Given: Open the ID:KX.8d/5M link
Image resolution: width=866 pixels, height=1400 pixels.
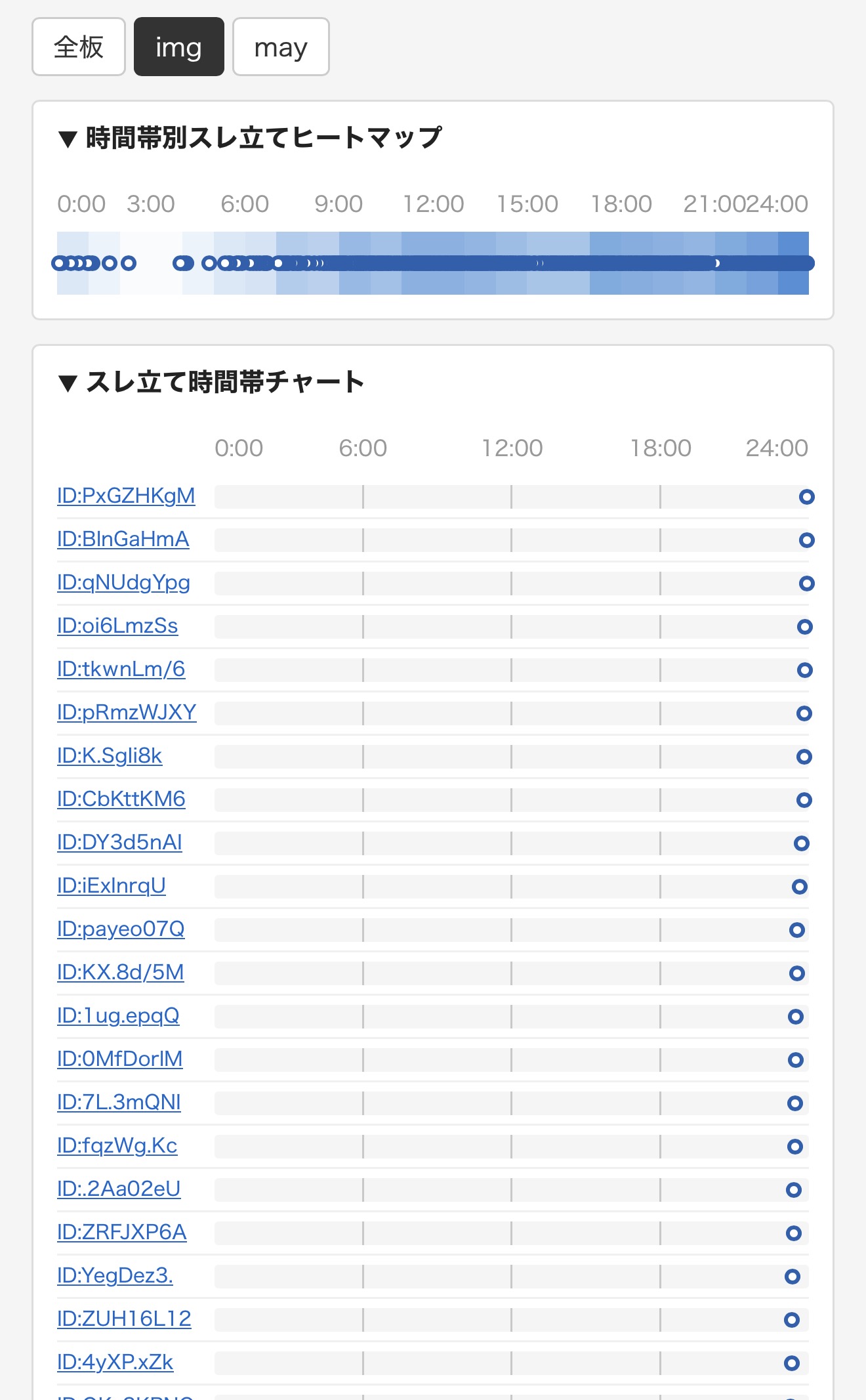Looking at the screenshot, I should point(121,972).
